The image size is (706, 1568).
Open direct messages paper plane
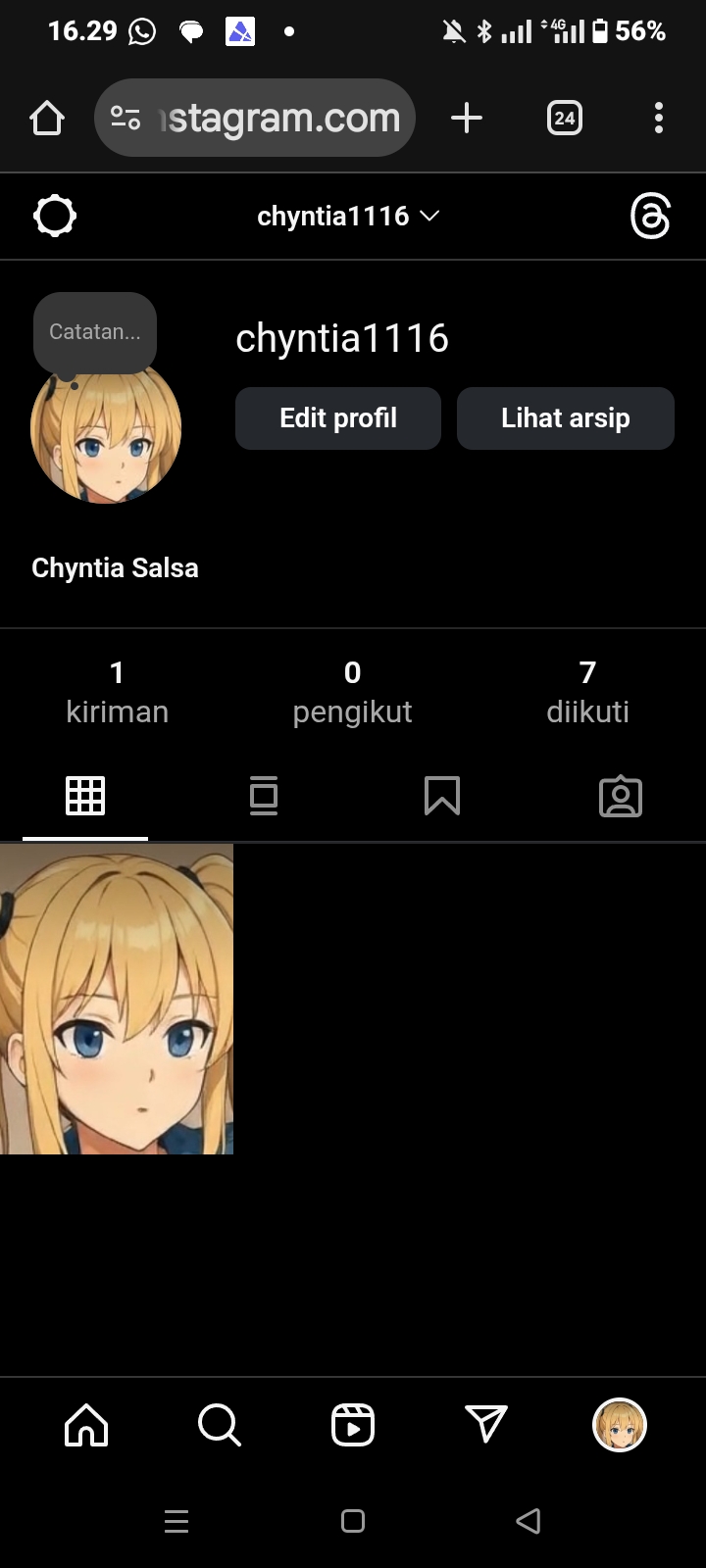click(x=486, y=1425)
